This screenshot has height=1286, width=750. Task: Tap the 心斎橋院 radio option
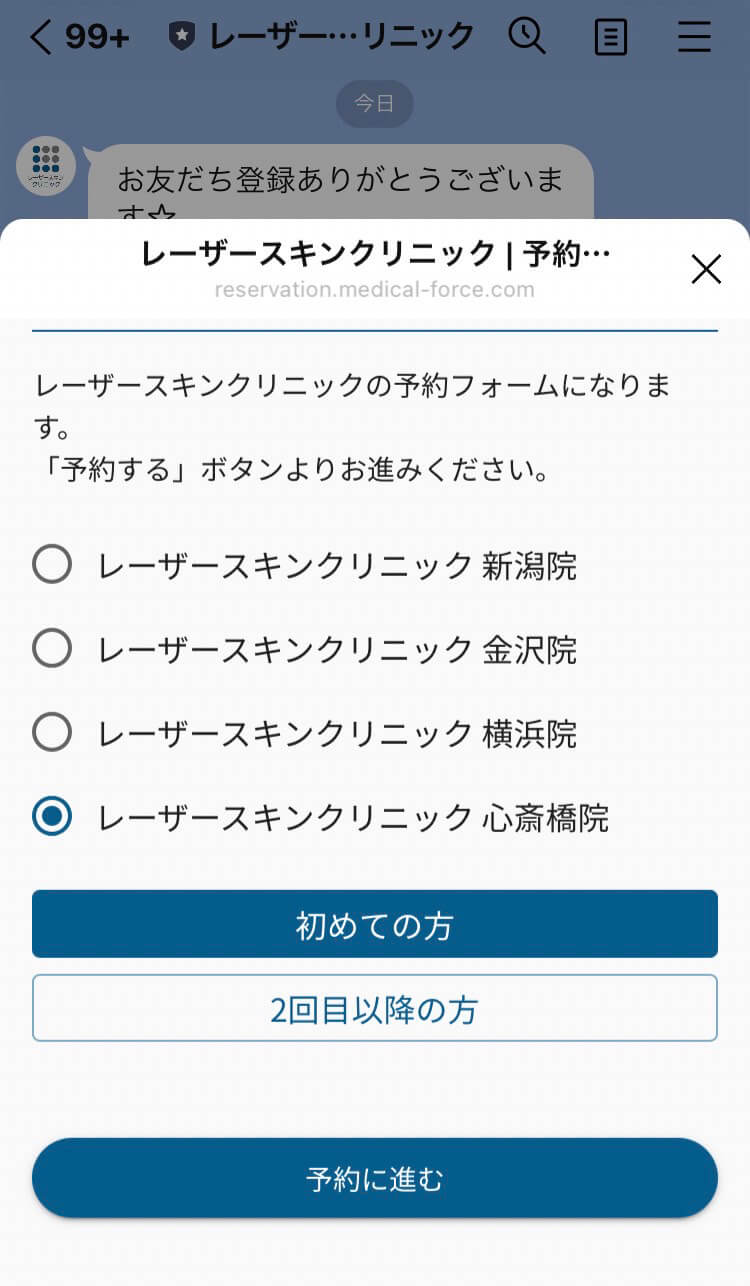(52, 816)
